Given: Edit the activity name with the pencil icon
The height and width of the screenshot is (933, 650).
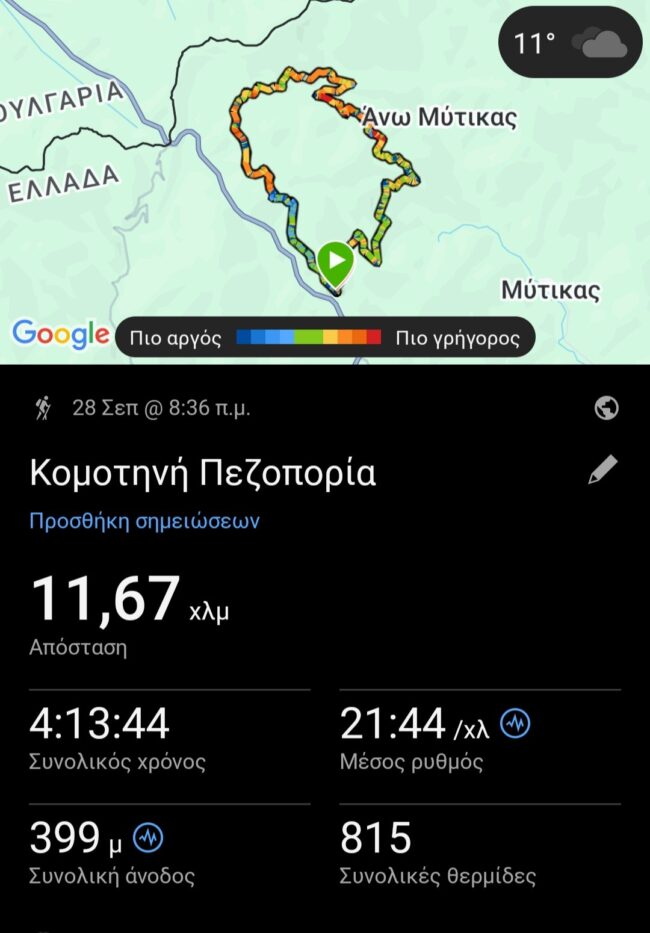Looking at the screenshot, I should (602, 471).
